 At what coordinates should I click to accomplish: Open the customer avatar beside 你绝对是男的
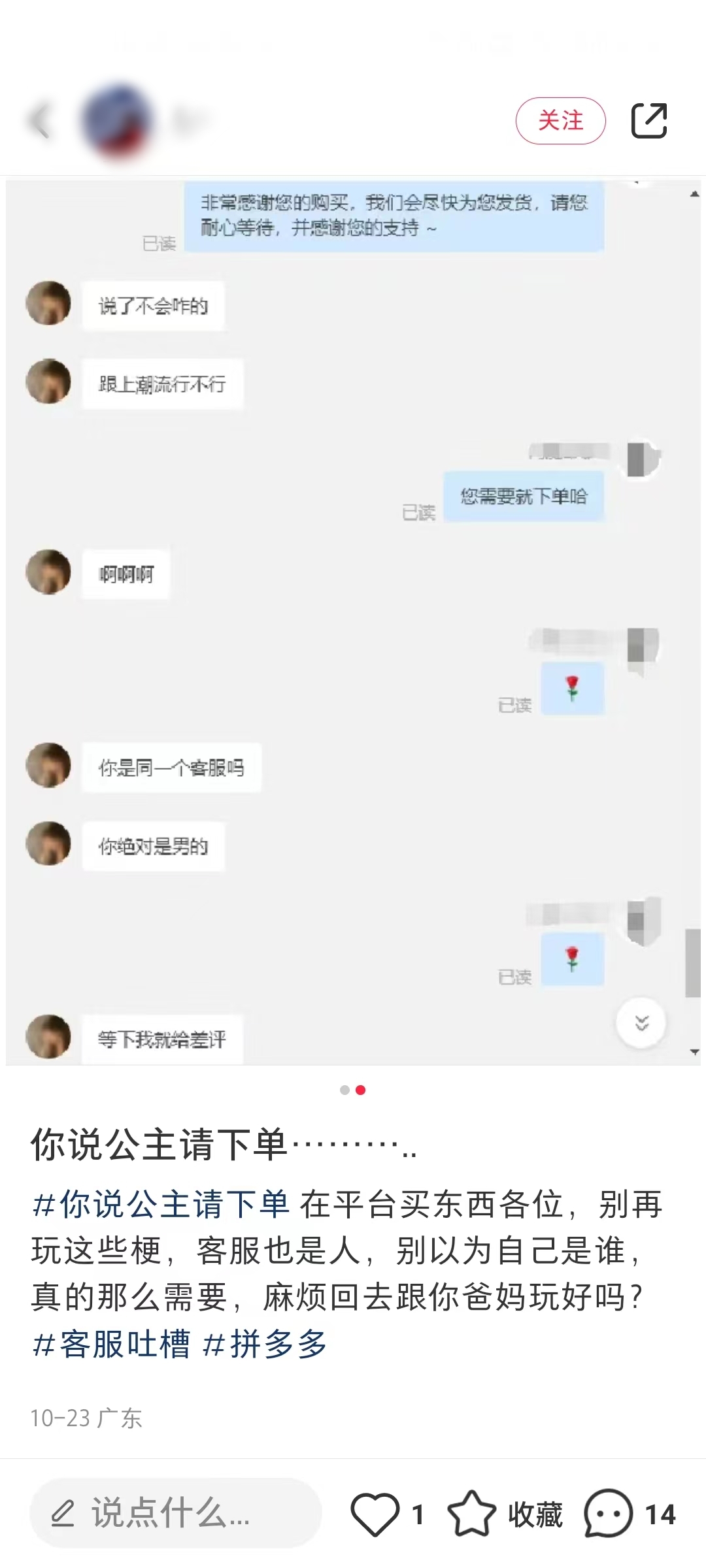click(48, 845)
